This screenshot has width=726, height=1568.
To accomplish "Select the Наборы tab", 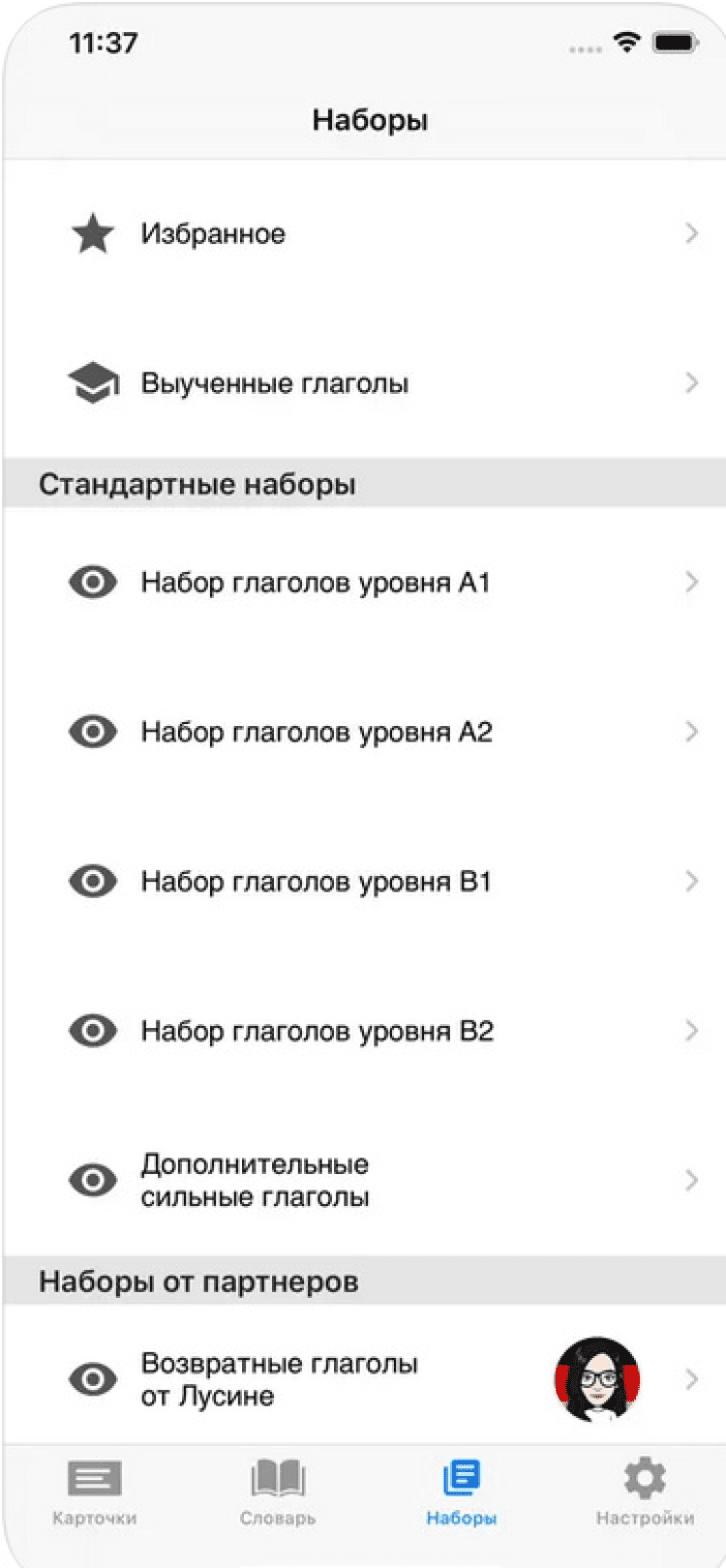I will click(461, 1492).
